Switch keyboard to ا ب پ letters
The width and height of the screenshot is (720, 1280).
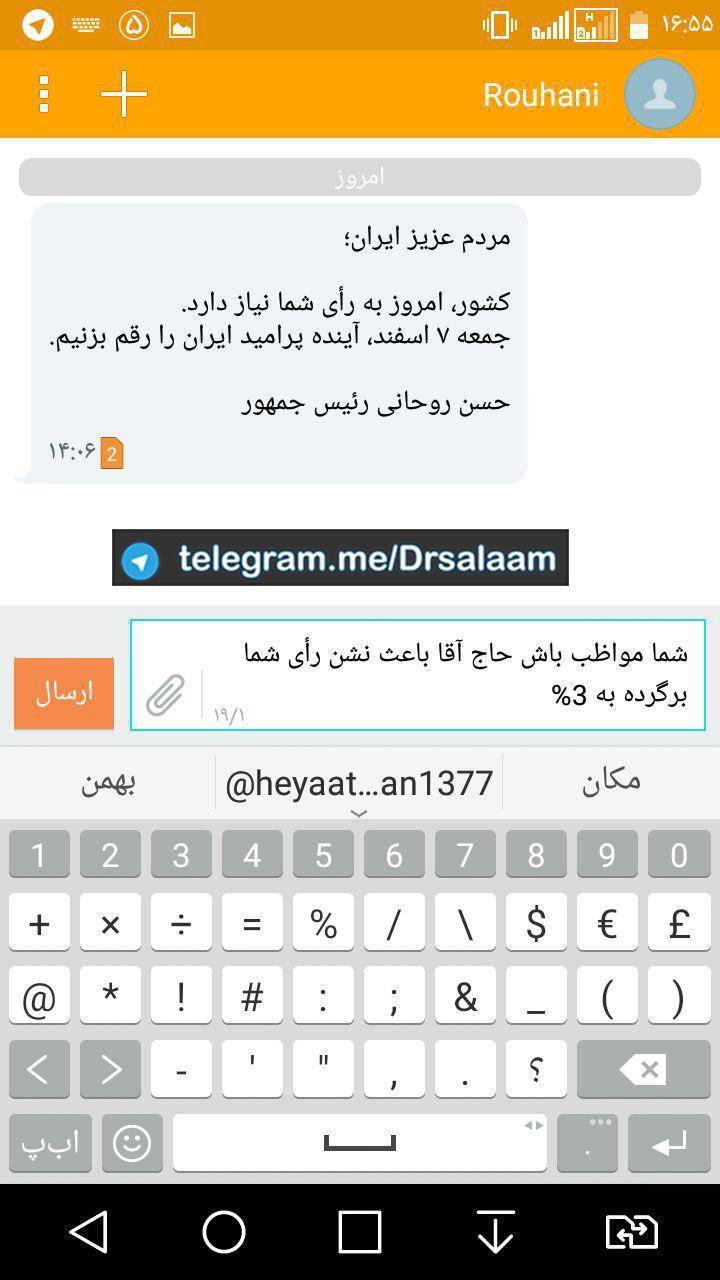pyautogui.click(x=50, y=1143)
